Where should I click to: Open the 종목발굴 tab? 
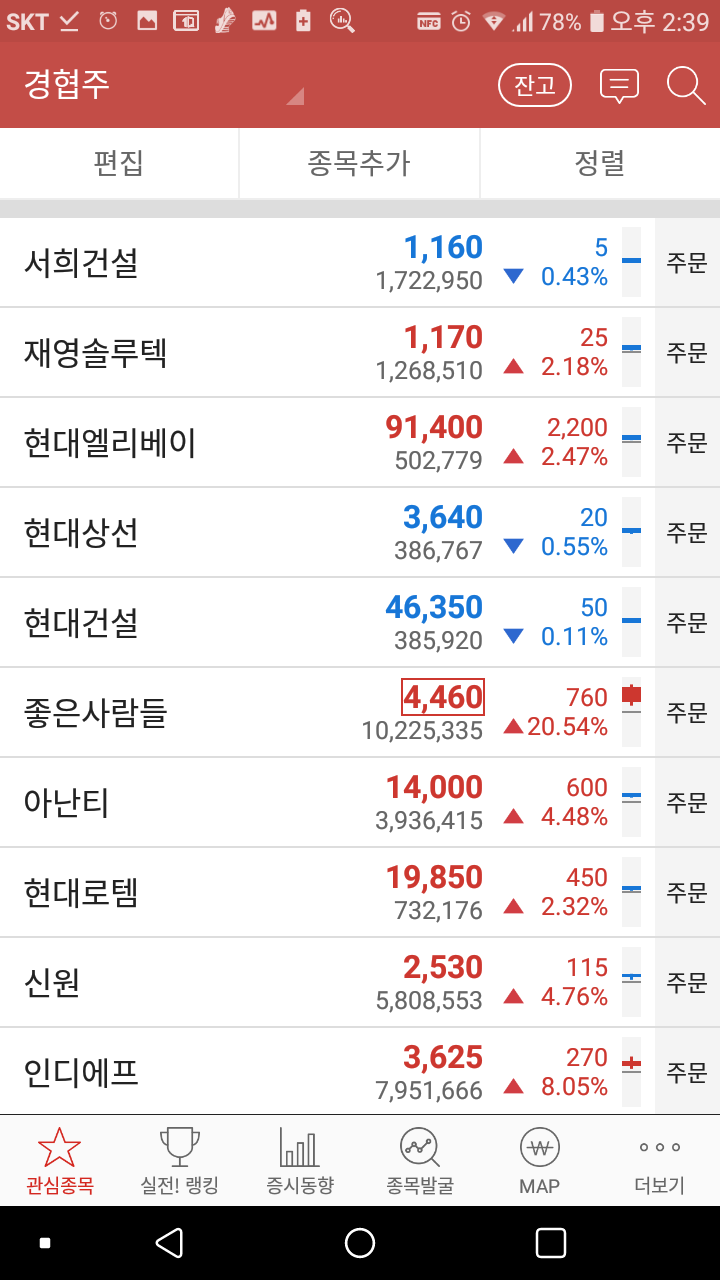click(x=420, y=1161)
